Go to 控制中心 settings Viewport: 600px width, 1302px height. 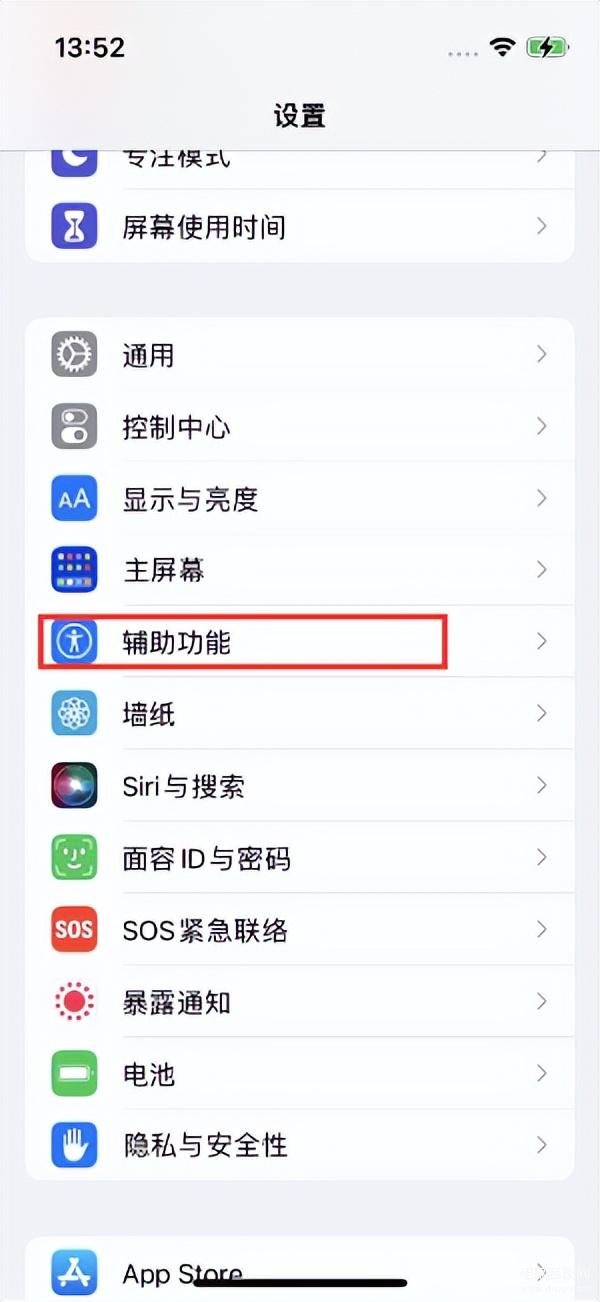point(300,427)
